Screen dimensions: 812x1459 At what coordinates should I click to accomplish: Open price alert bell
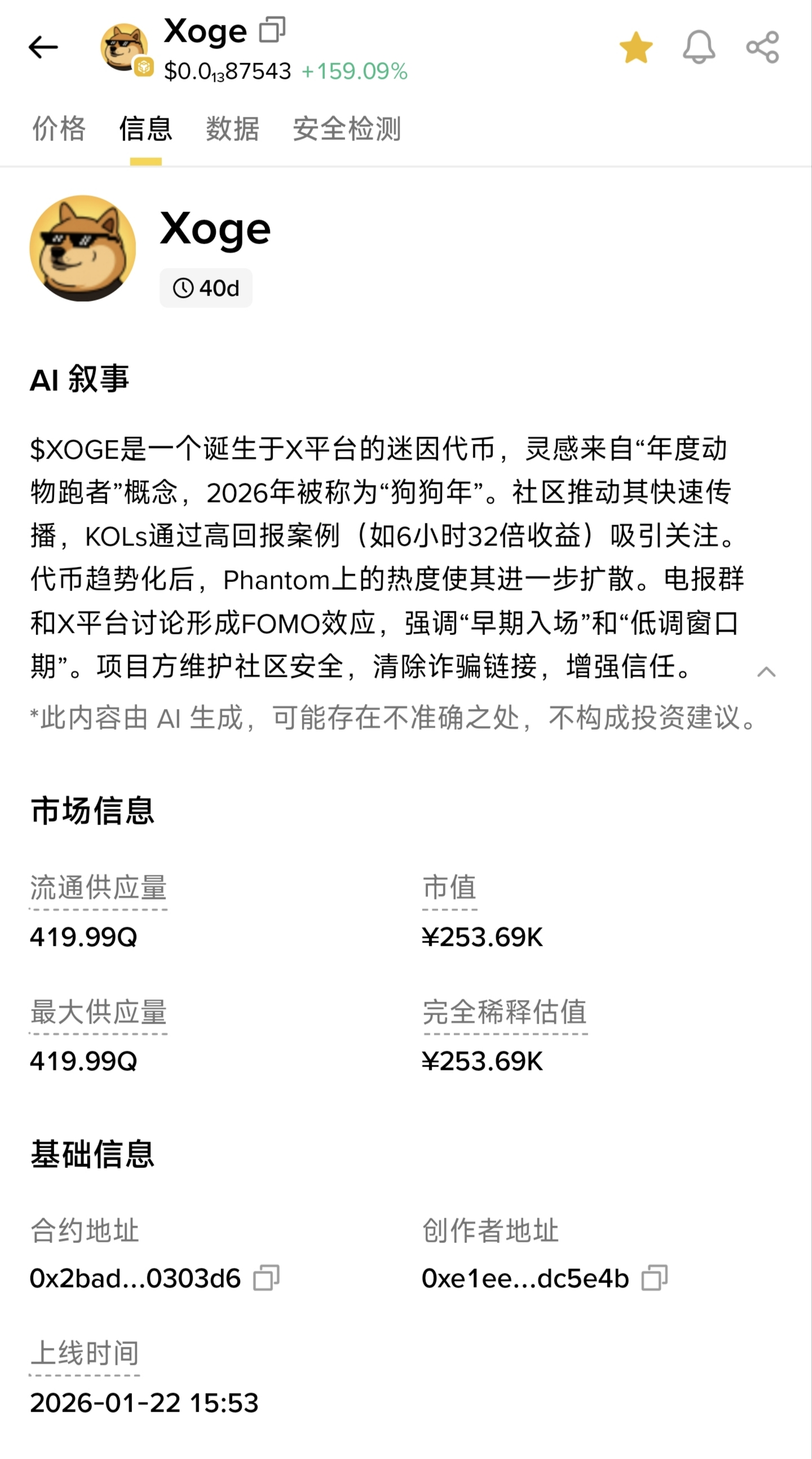tap(699, 47)
